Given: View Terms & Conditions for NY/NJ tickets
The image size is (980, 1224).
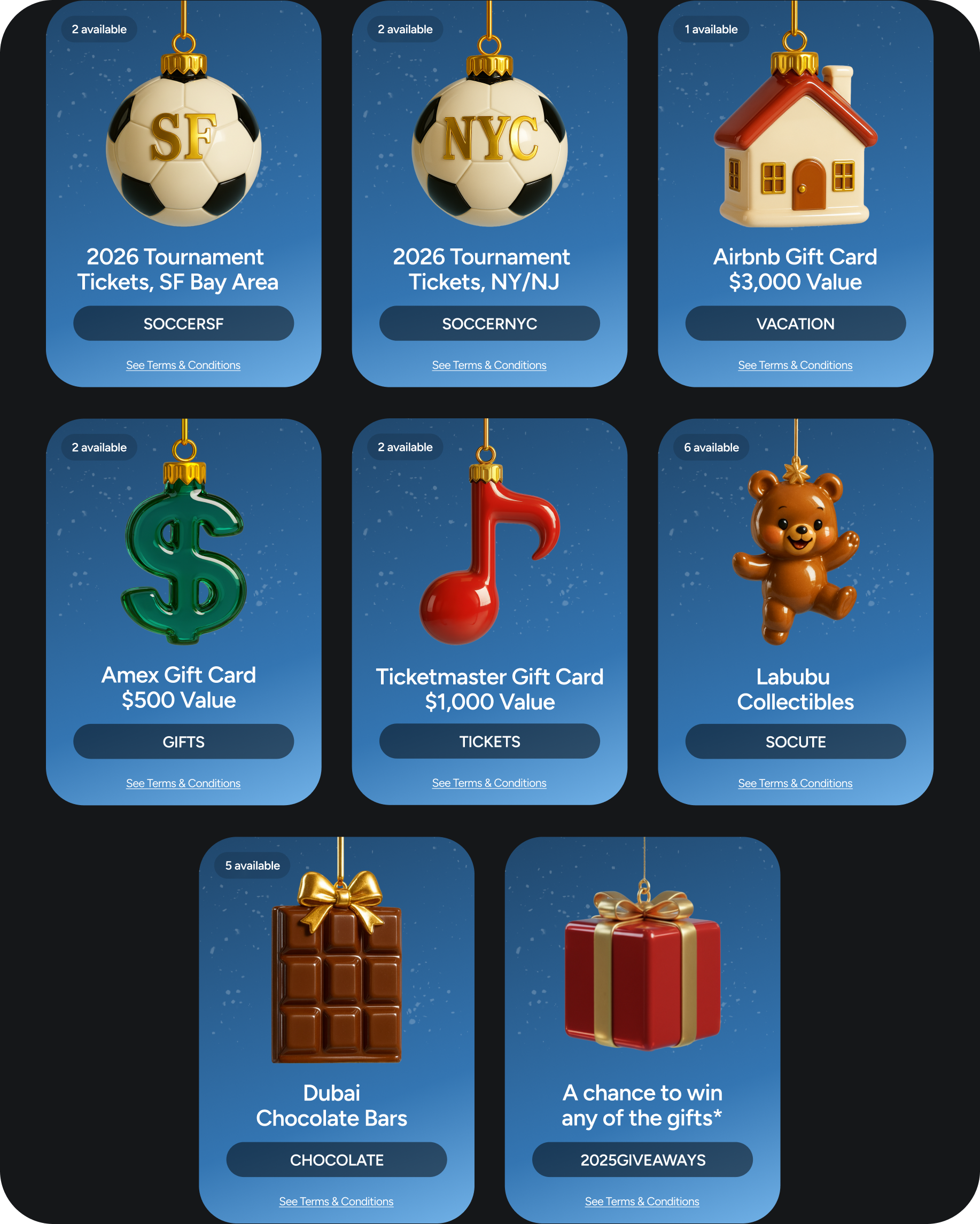Looking at the screenshot, I should [489, 365].
